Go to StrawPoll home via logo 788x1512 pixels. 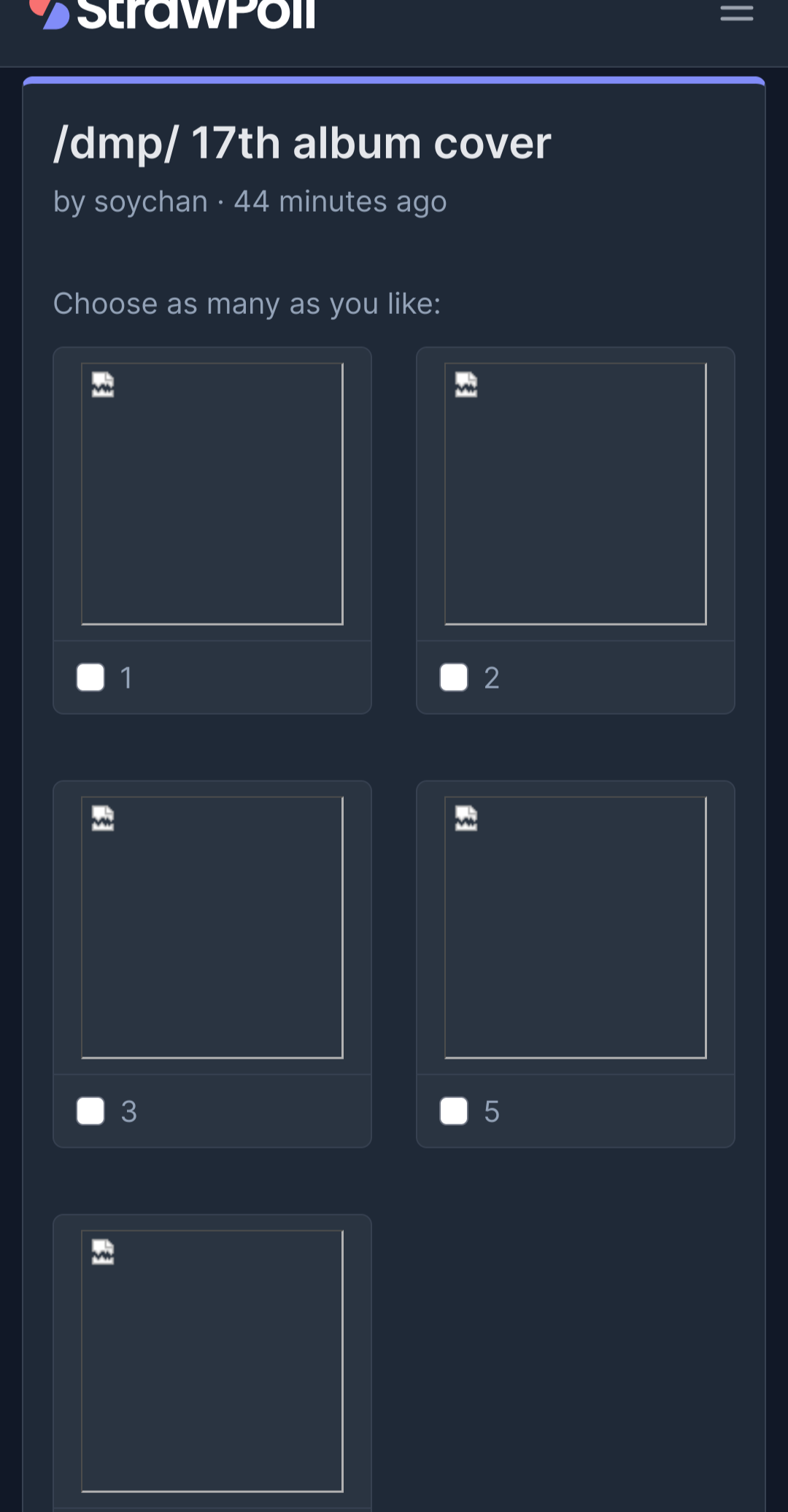[172, 13]
